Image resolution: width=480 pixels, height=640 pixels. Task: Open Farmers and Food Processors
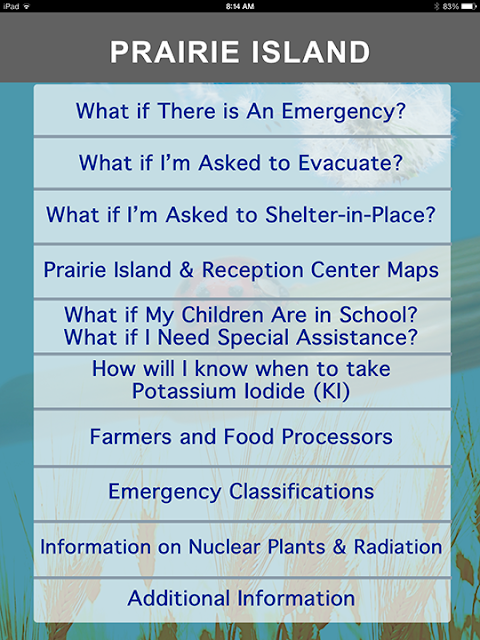pos(242,437)
